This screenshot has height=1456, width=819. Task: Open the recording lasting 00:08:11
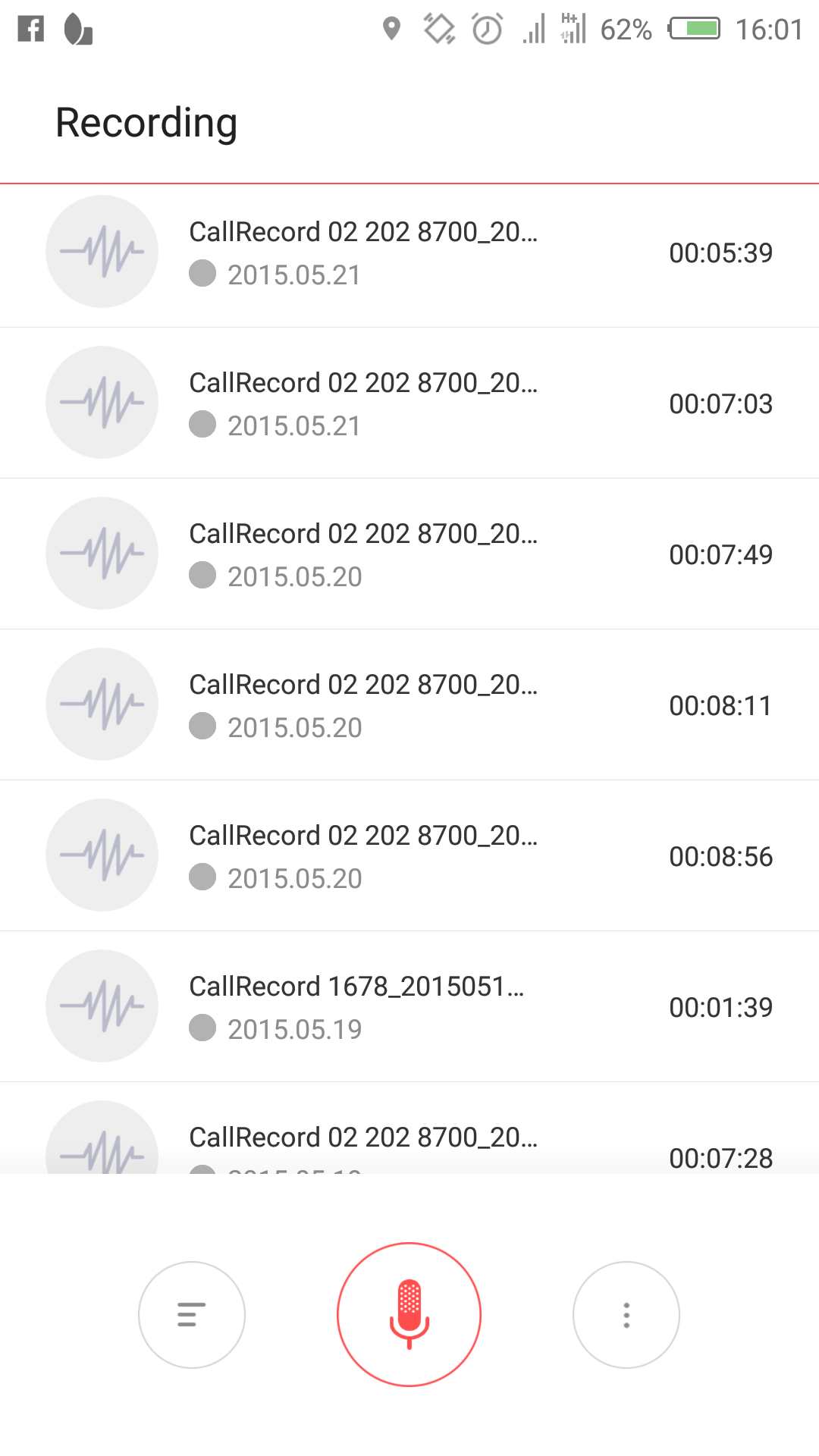(x=409, y=704)
